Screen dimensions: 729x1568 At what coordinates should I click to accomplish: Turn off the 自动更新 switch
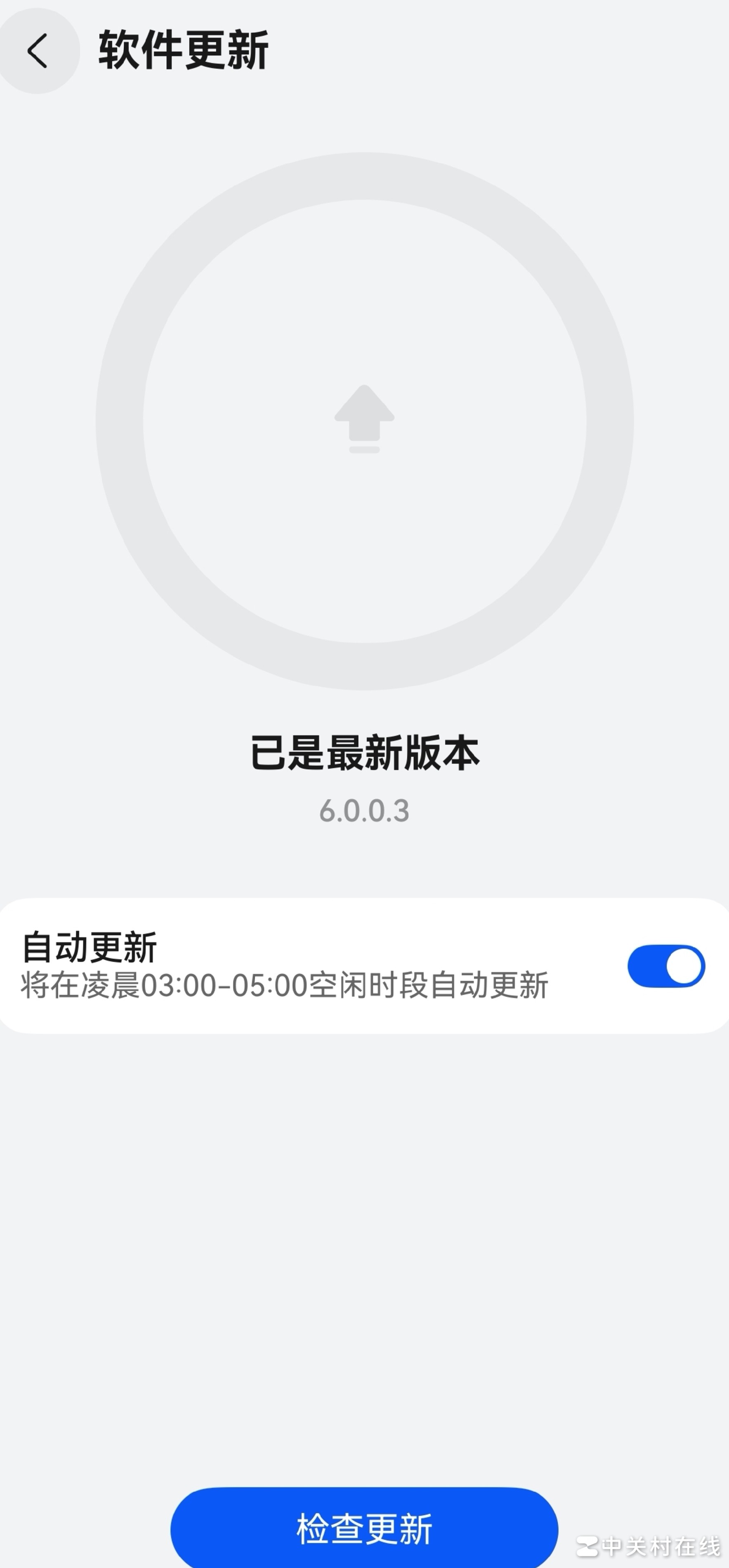click(665, 966)
